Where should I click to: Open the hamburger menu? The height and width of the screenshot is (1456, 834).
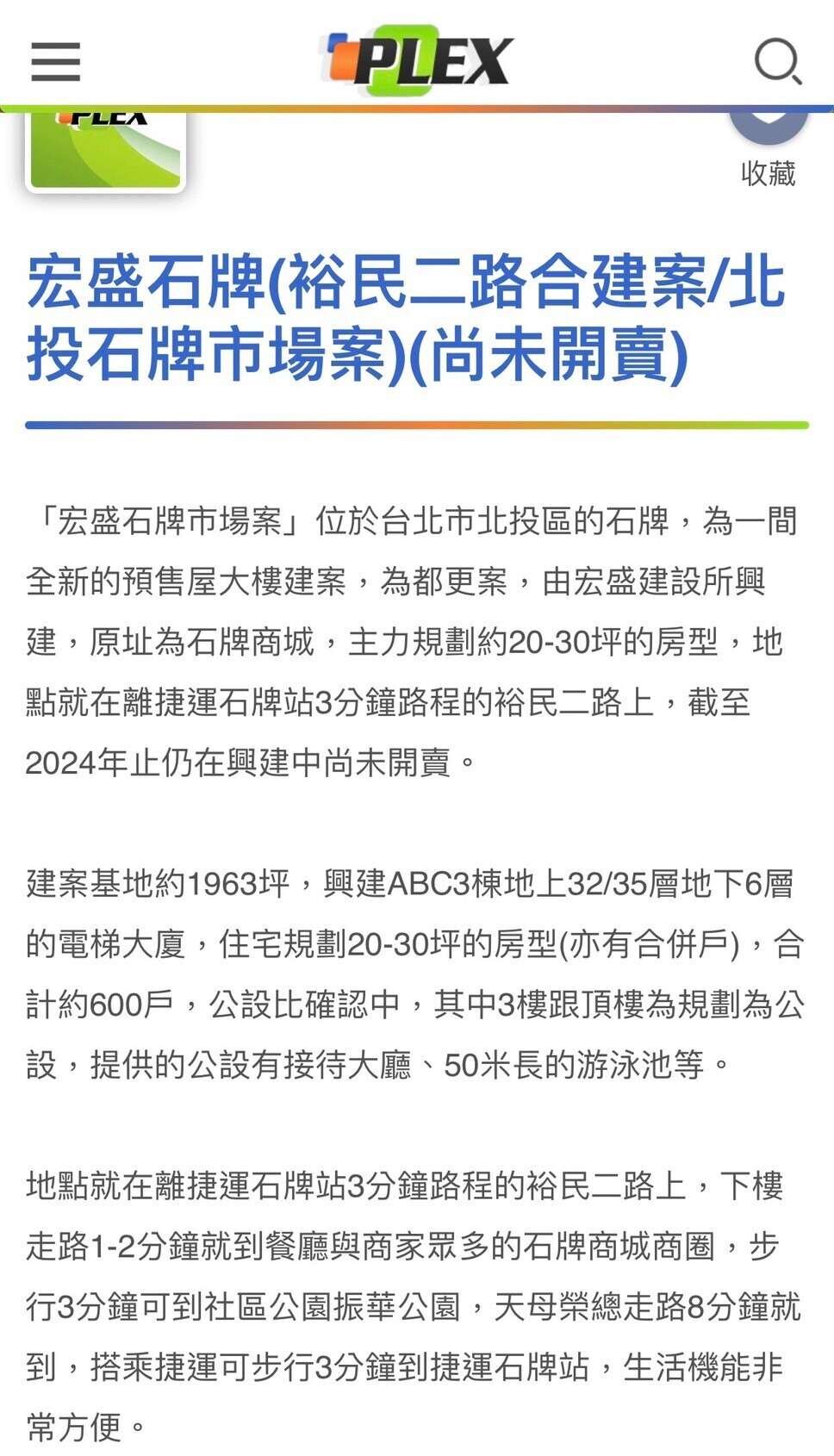pyautogui.click(x=55, y=62)
